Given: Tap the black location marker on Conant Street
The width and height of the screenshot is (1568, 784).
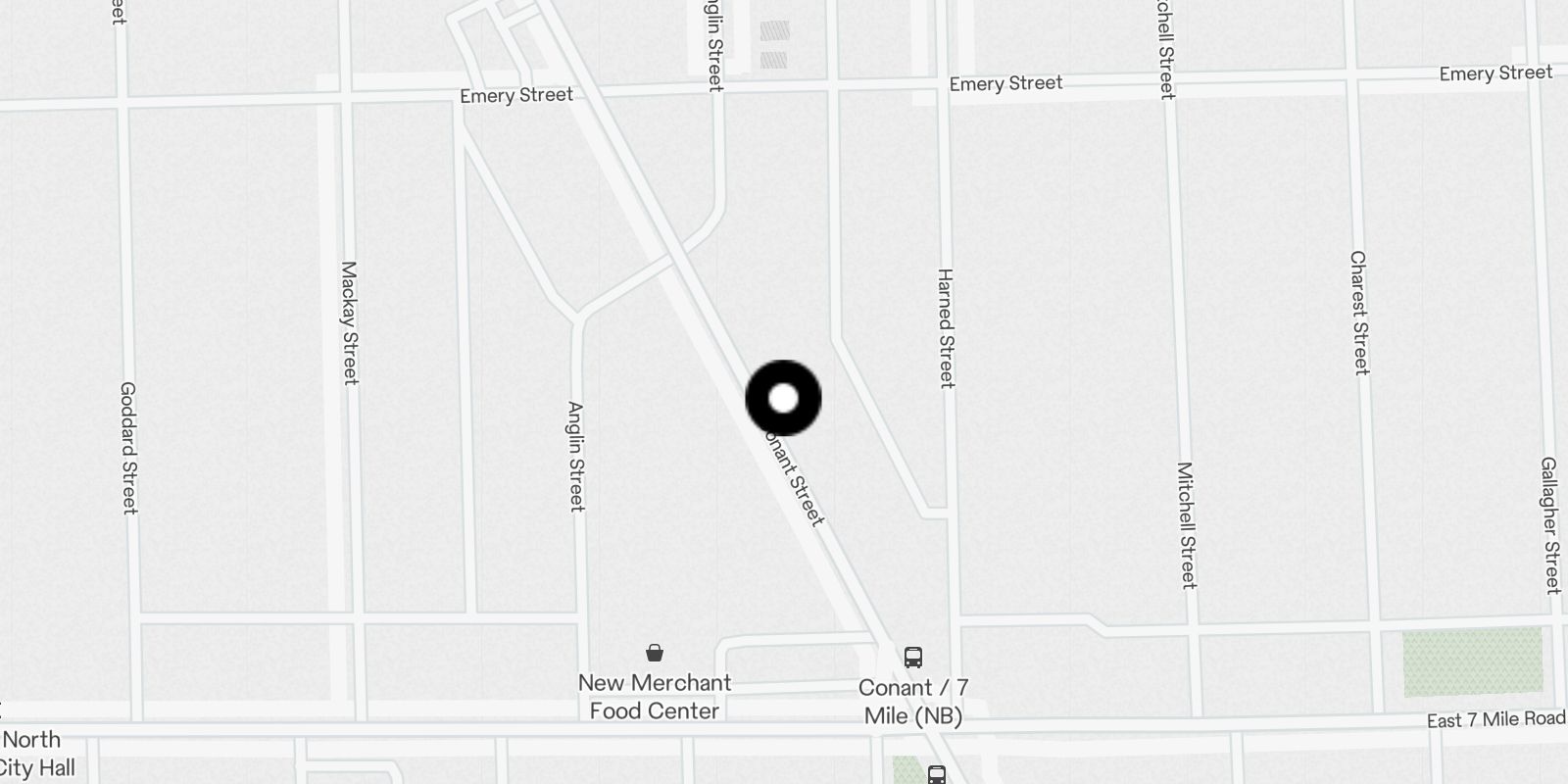Looking at the screenshot, I should pos(783,399).
